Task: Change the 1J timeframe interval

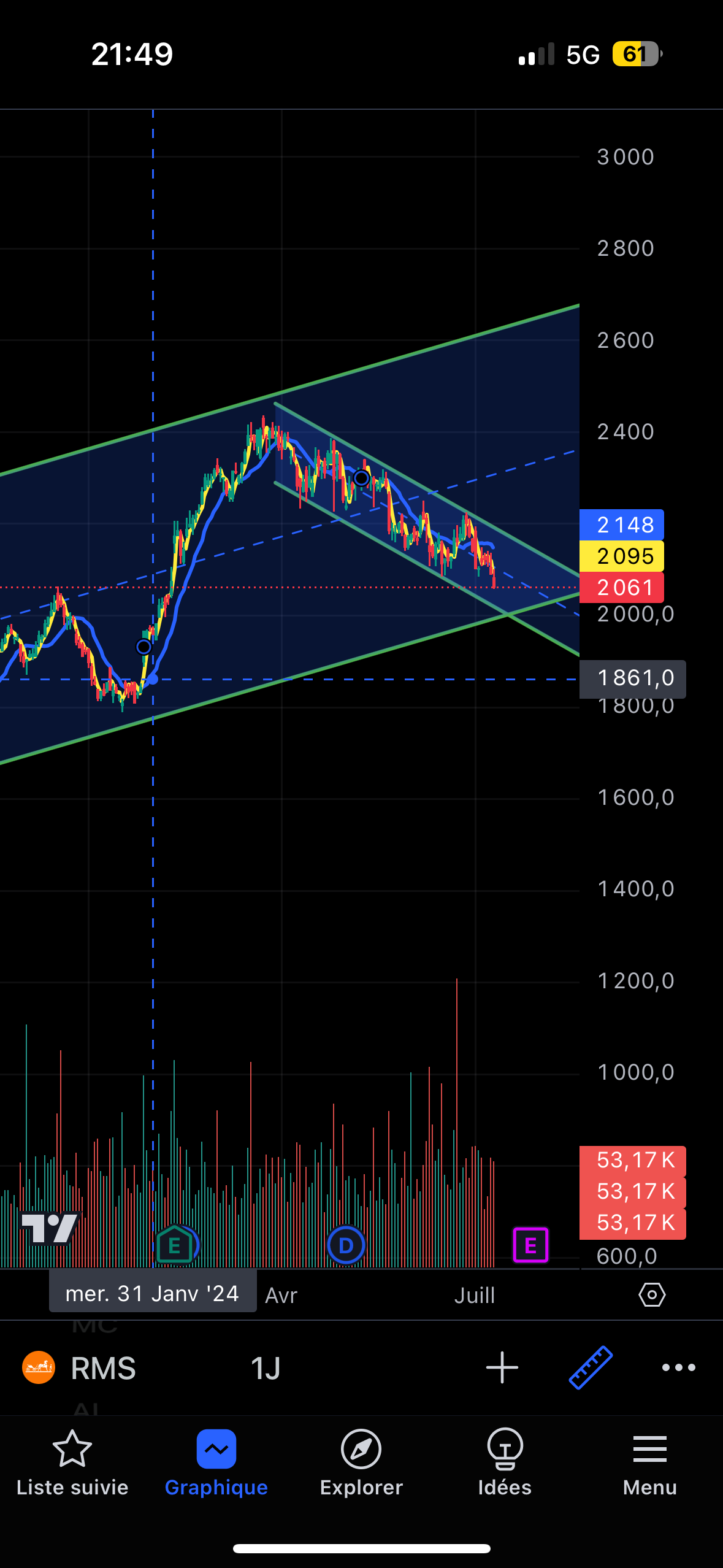Action: coord(266,1368)
